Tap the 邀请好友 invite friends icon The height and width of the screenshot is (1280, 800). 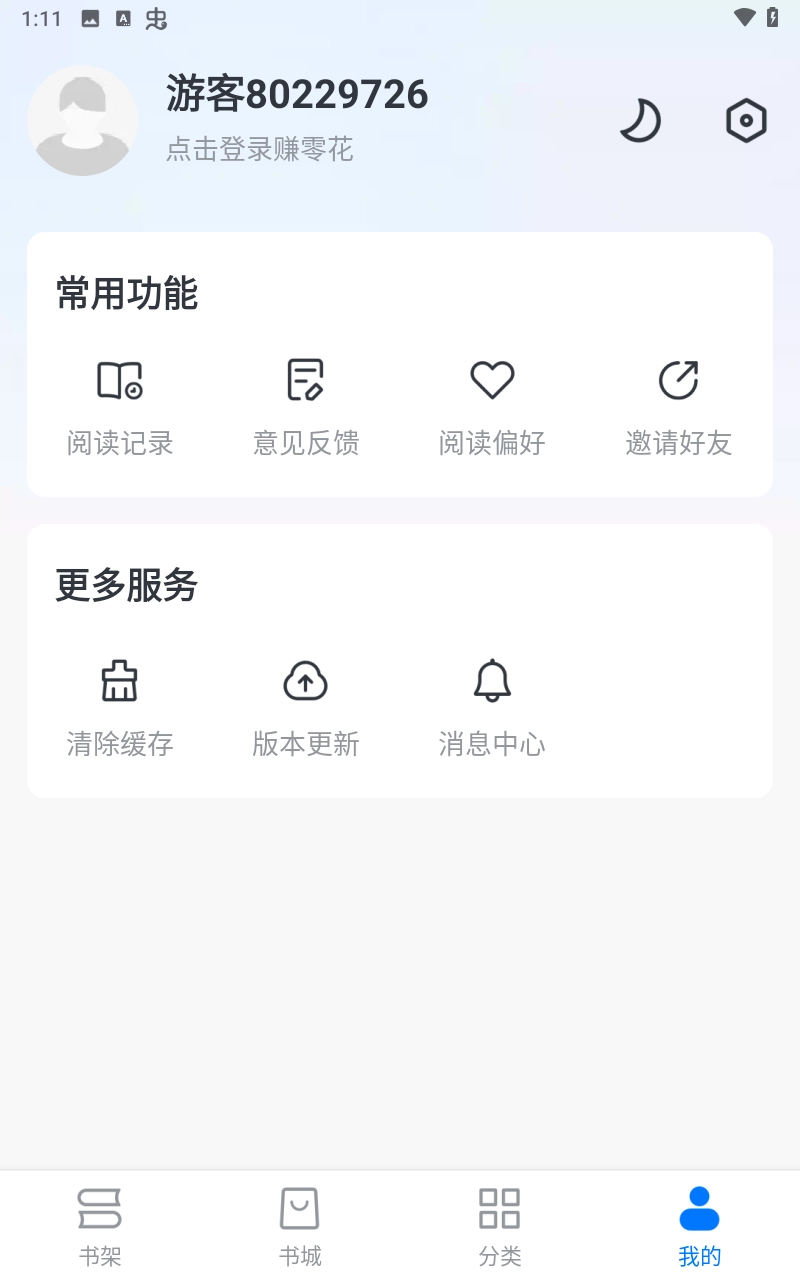point(678,380)
